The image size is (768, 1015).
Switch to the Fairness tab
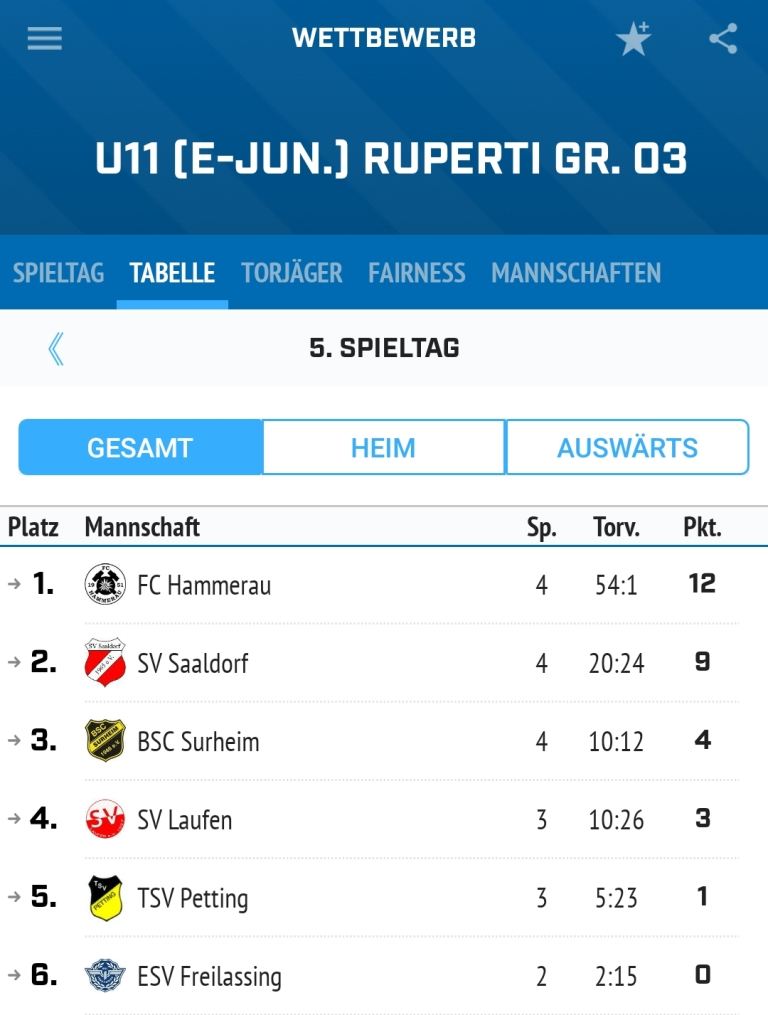coord(416,273)
